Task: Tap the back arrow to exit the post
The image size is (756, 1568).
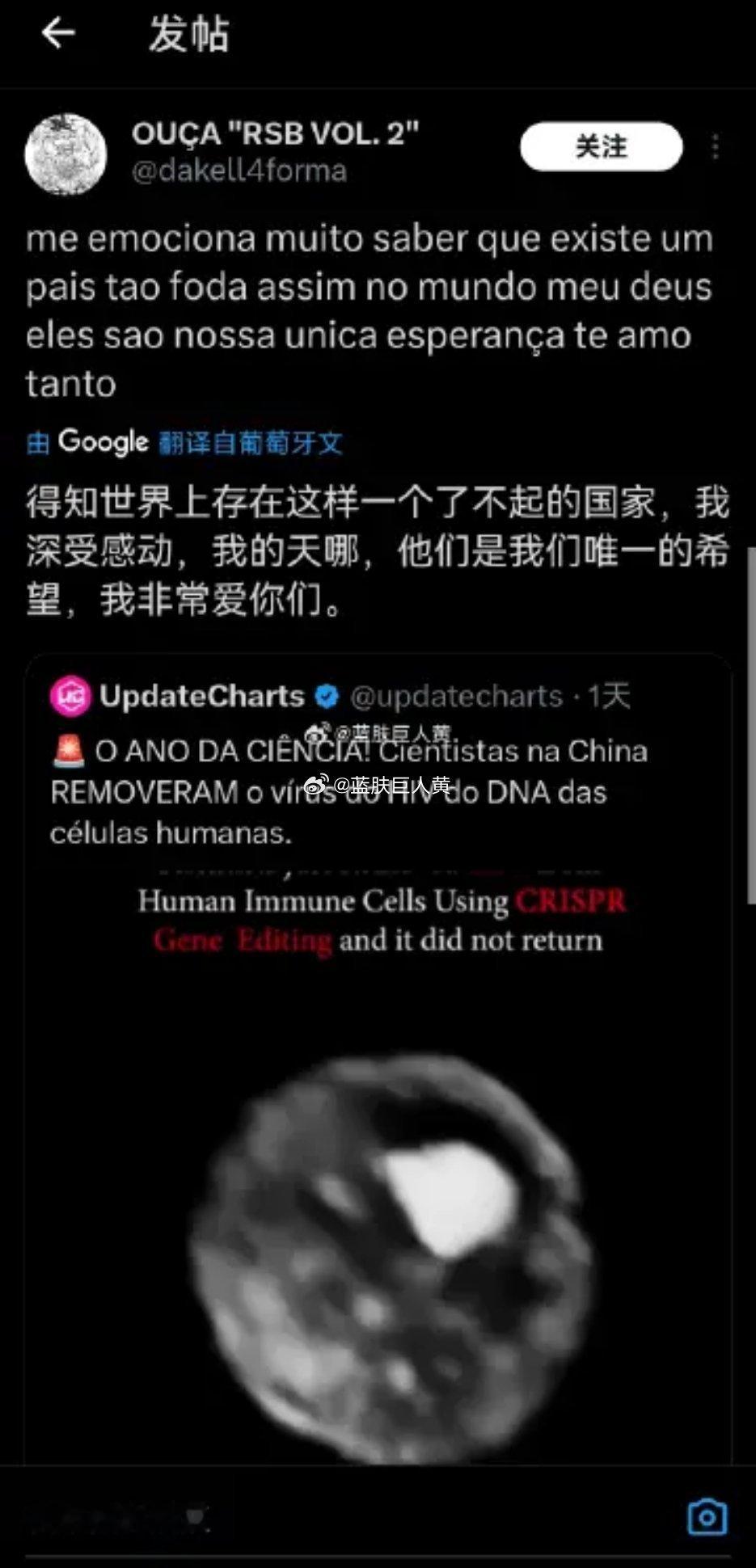Action: (58, 34)
